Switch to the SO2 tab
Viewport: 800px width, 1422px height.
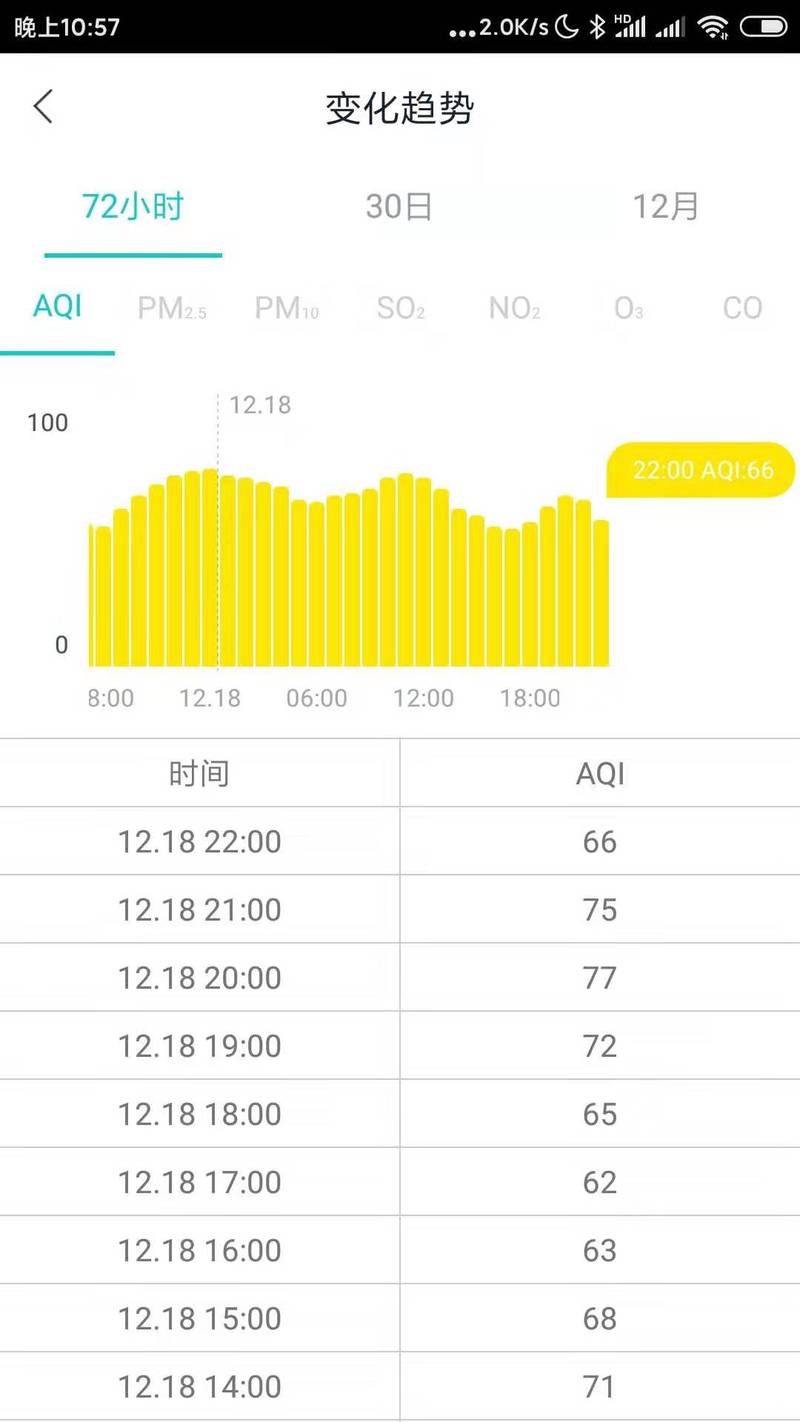click(x=401, y=308)
